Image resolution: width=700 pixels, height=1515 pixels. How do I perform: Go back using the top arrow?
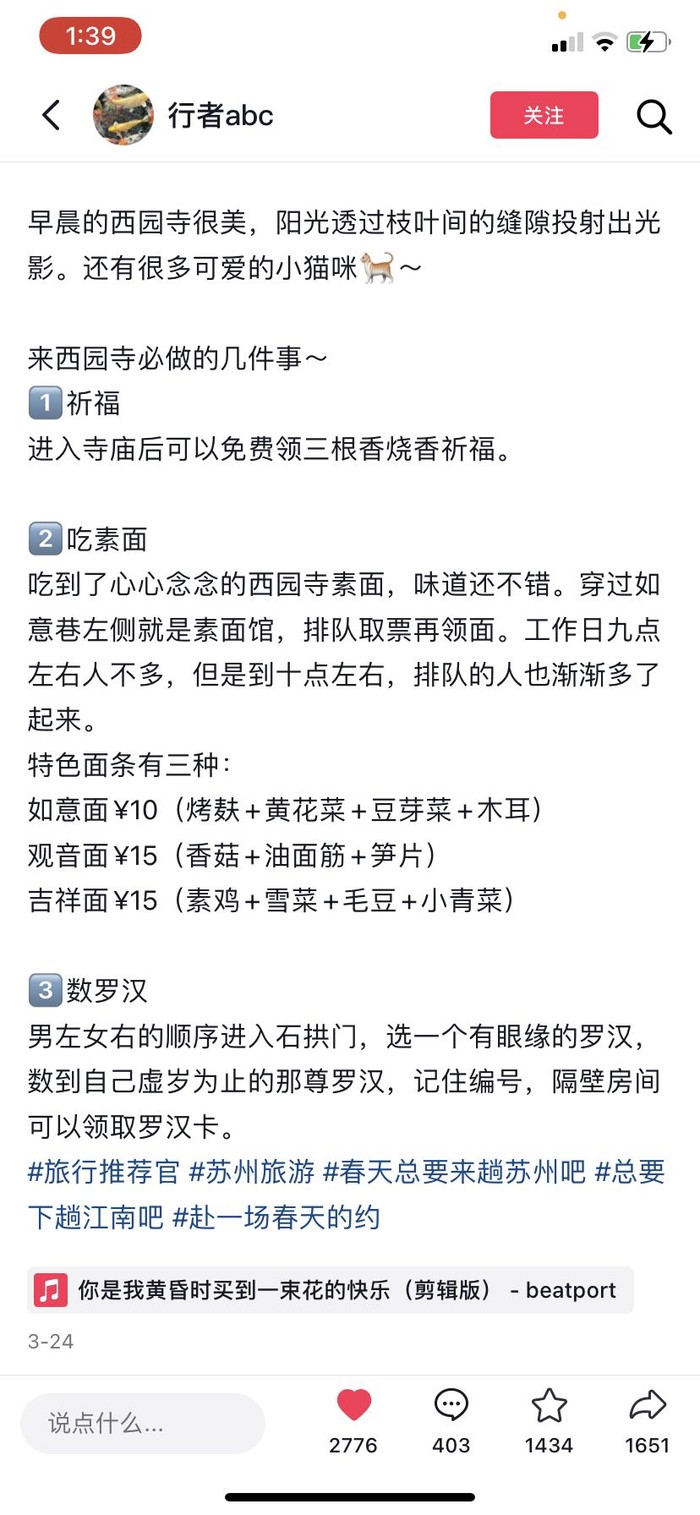pyautogui.click(x=51, y=116)
